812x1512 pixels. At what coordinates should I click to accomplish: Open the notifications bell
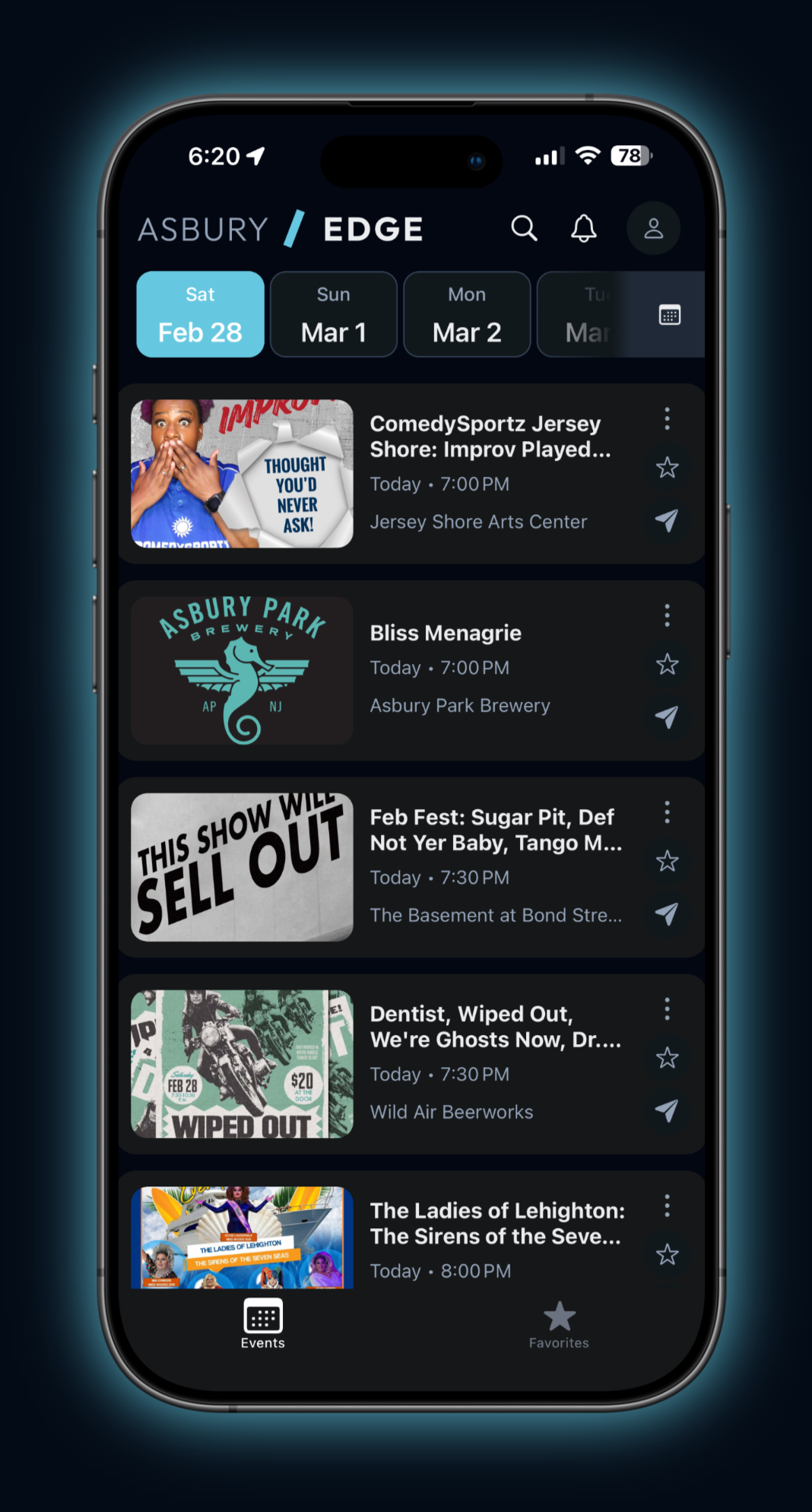(x=584, y=228)
